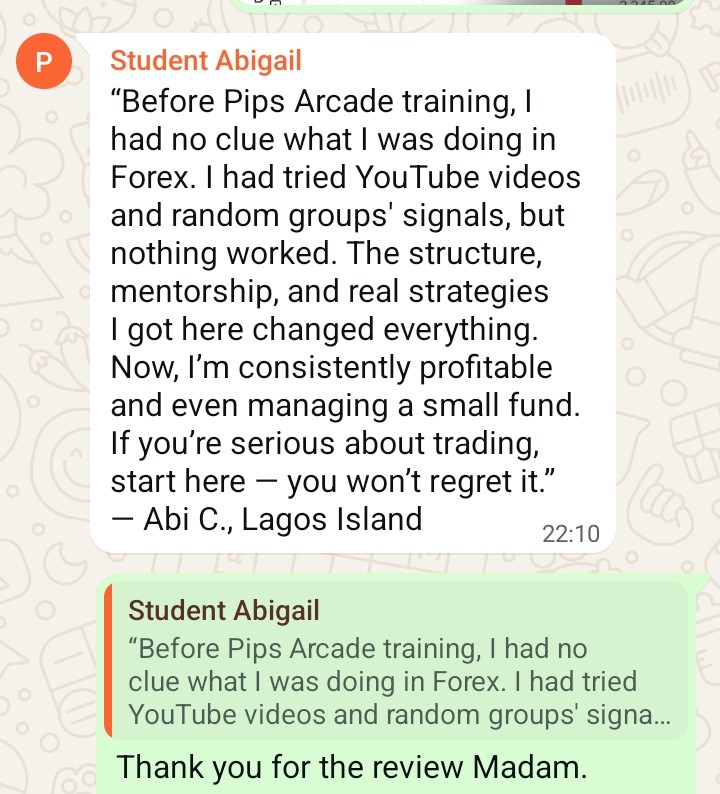Screen dimensions: 720x794
Task: Jump to the quoted Student Abigail message
Action: point(395,663)
